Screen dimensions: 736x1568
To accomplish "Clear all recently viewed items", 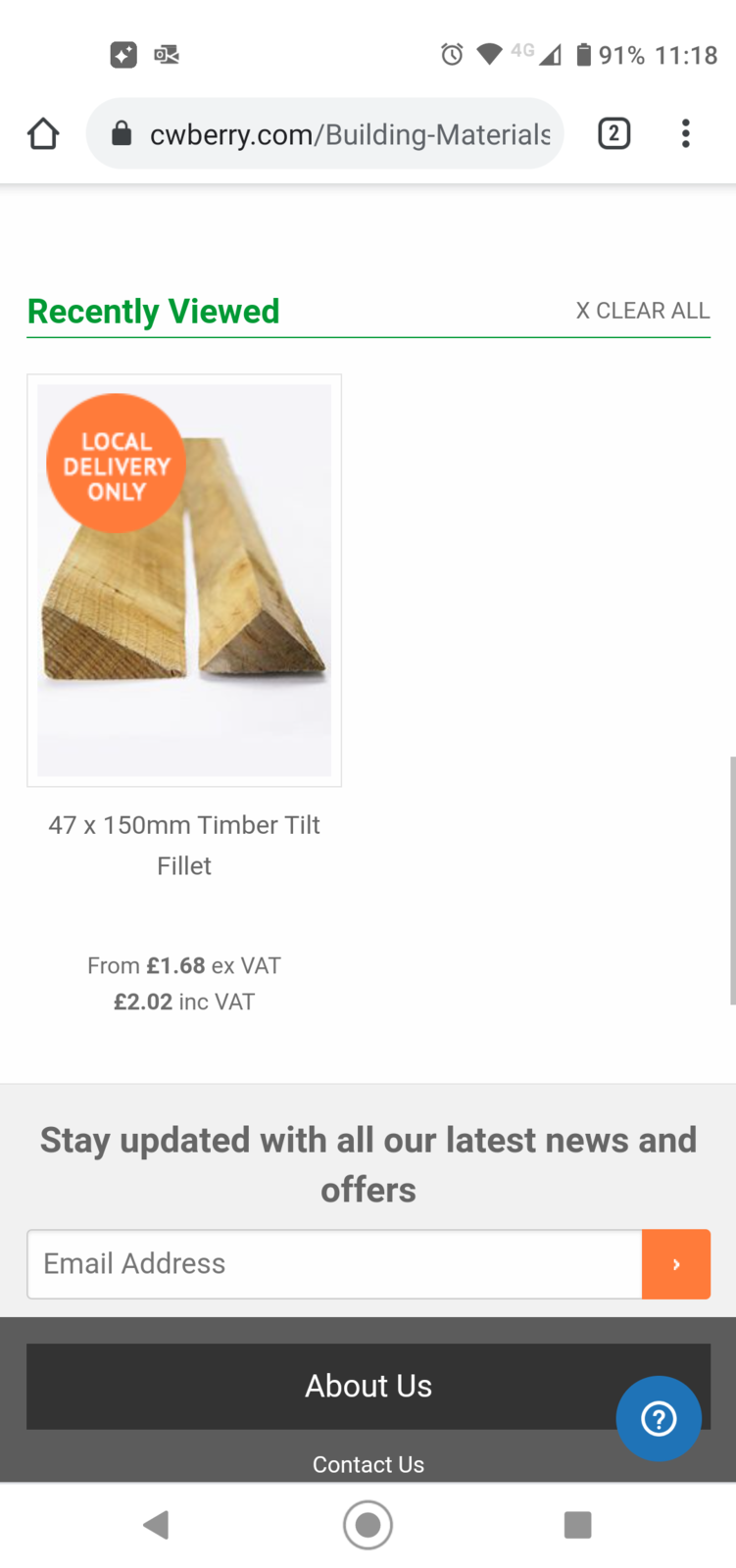I will tap(642, 311).
